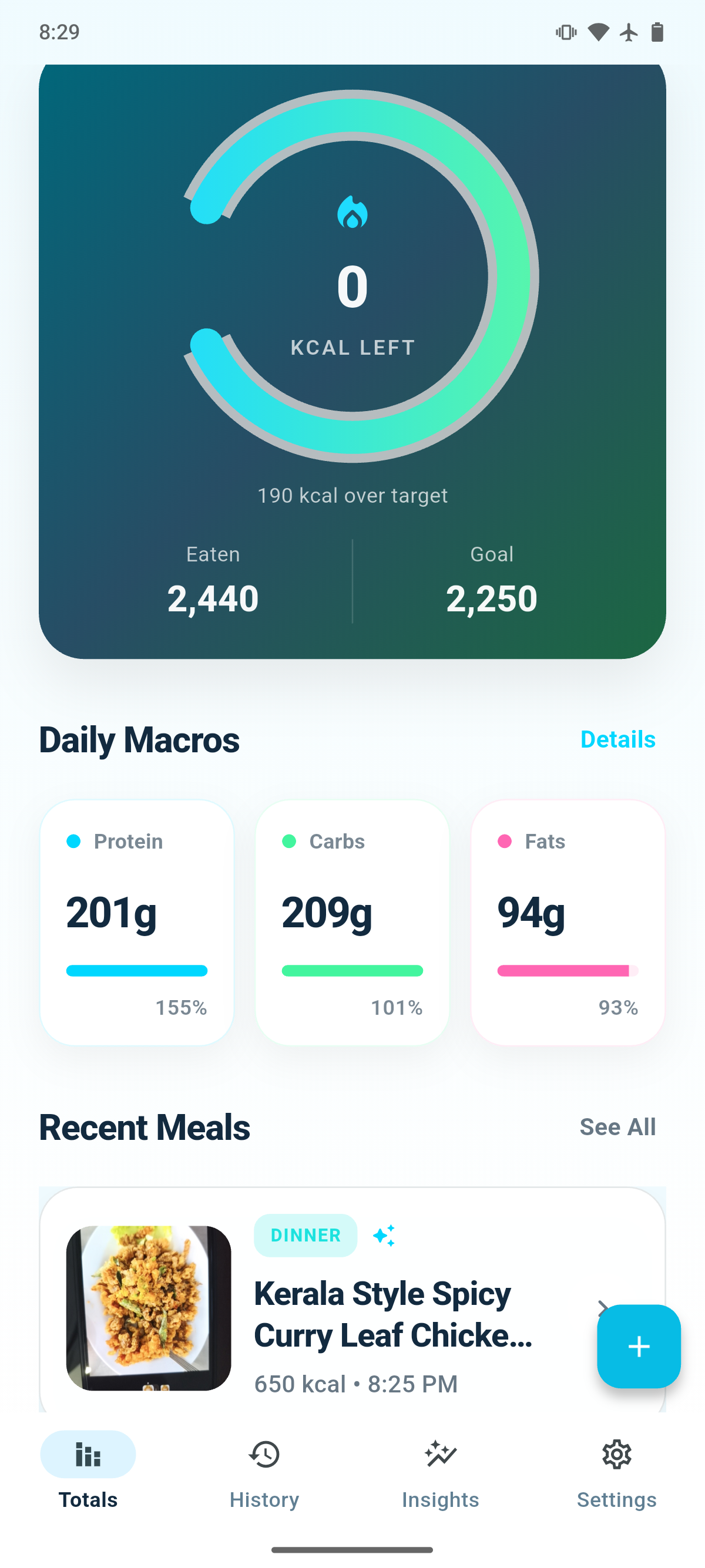Tap the Fats dot indicator

(505, 841)
